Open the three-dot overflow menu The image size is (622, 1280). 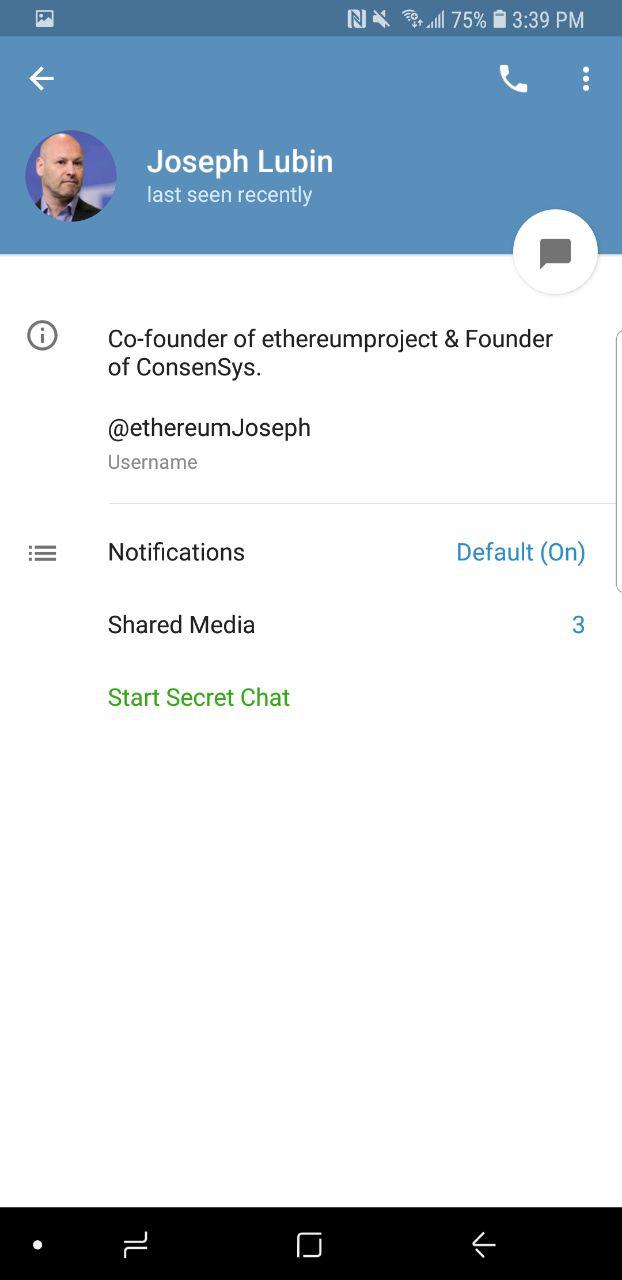[586, 78]
